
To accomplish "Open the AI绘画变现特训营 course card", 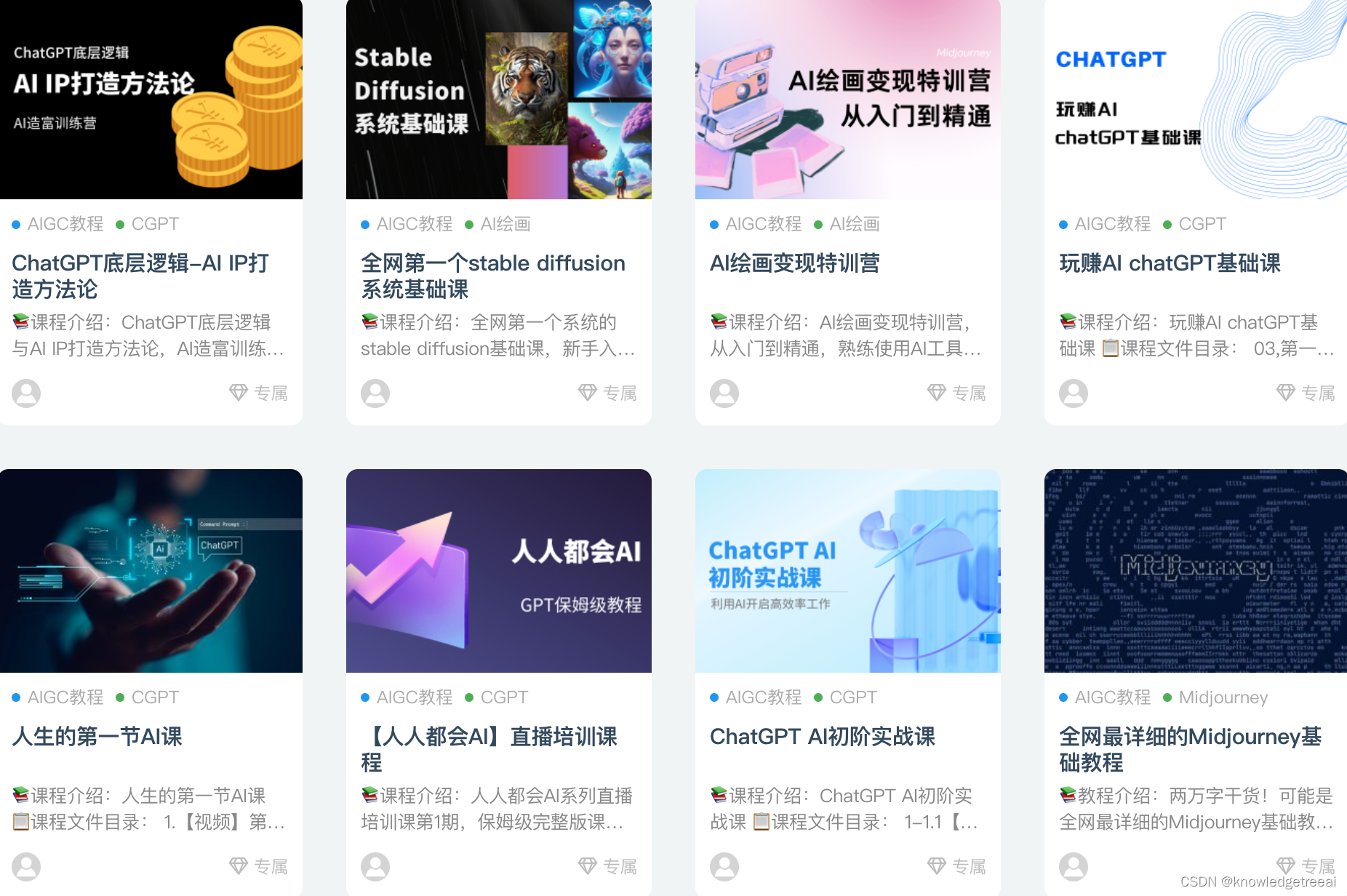I will point(794,263).
